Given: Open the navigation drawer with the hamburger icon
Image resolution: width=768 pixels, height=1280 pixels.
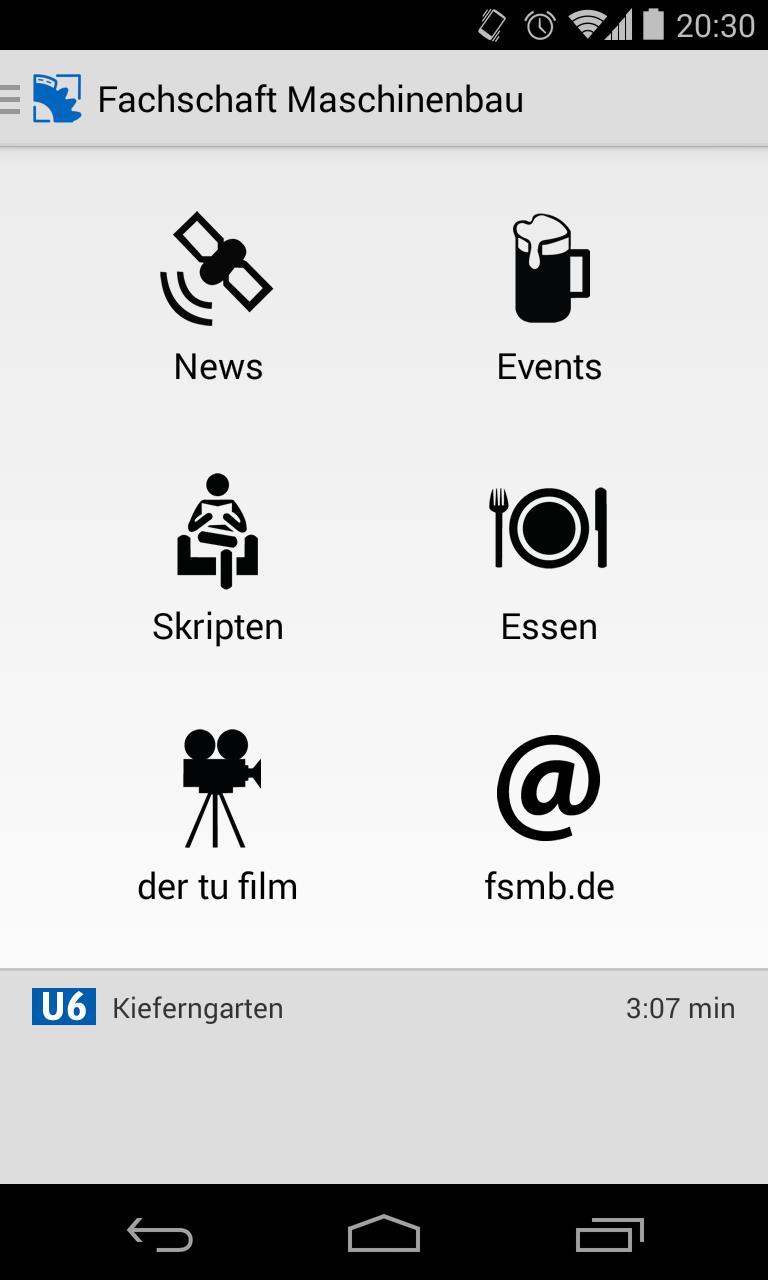Looking at the screenshot, I should click(10, 97).
